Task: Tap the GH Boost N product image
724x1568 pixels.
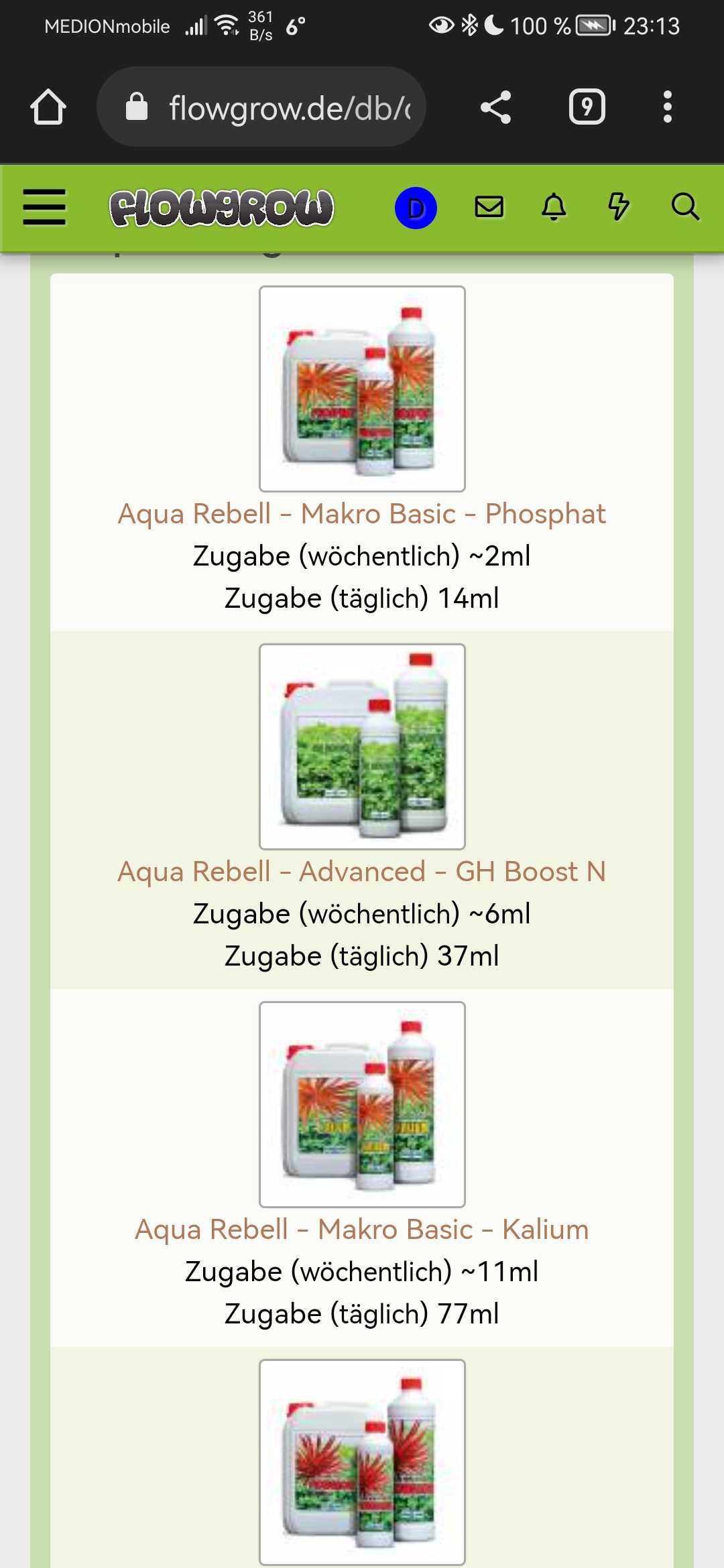Action: click(362, 746)
